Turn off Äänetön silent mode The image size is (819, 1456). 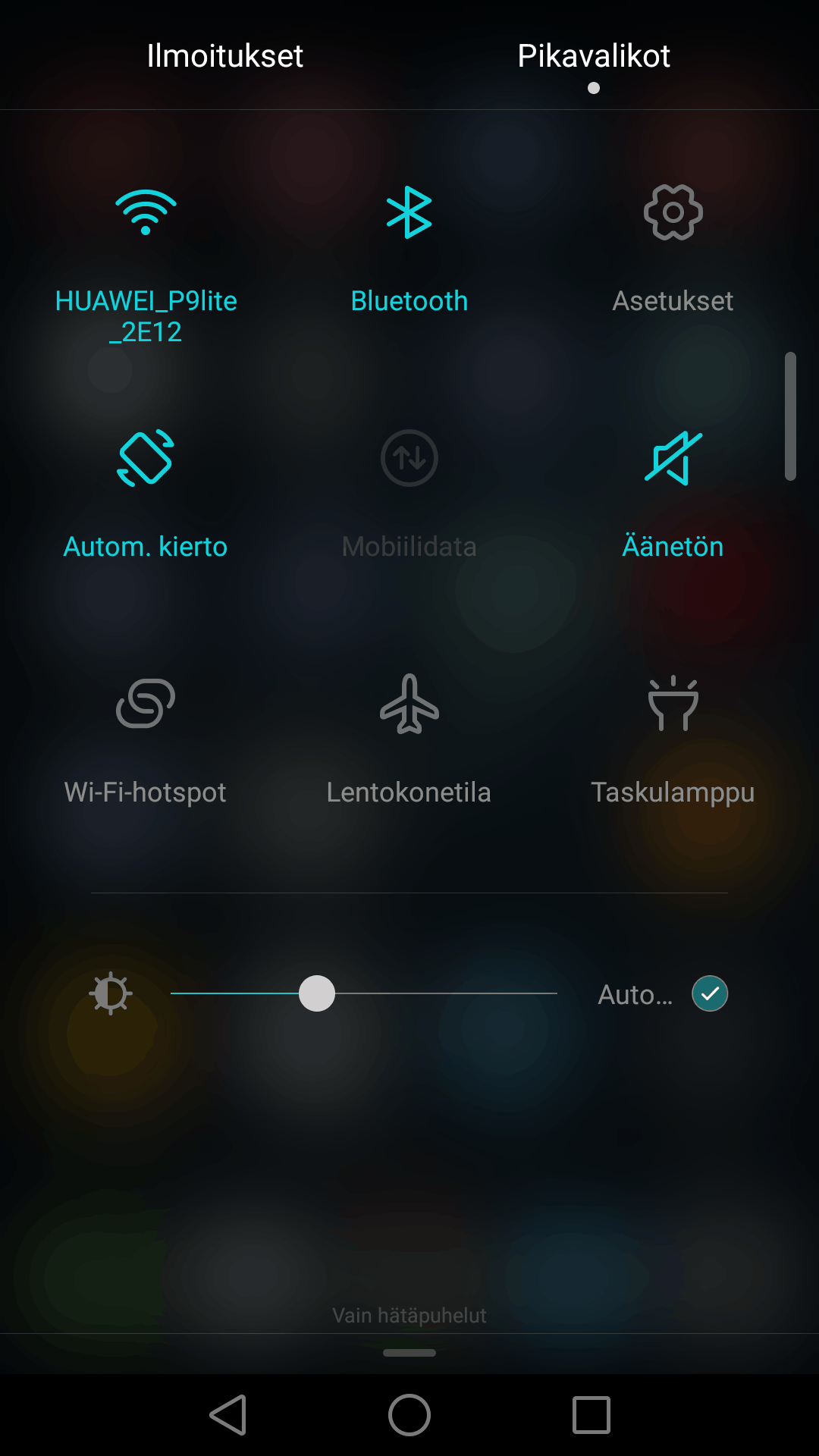673,458
